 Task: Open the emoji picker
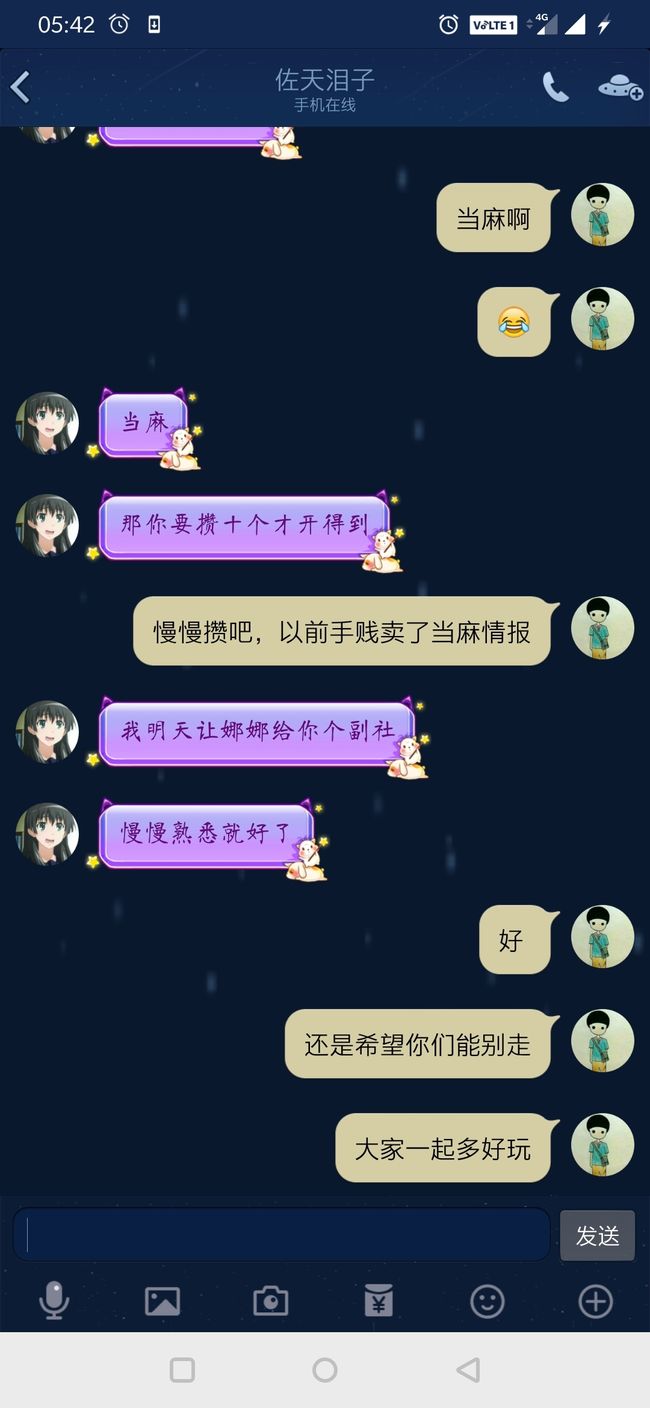click(487, 1301)
